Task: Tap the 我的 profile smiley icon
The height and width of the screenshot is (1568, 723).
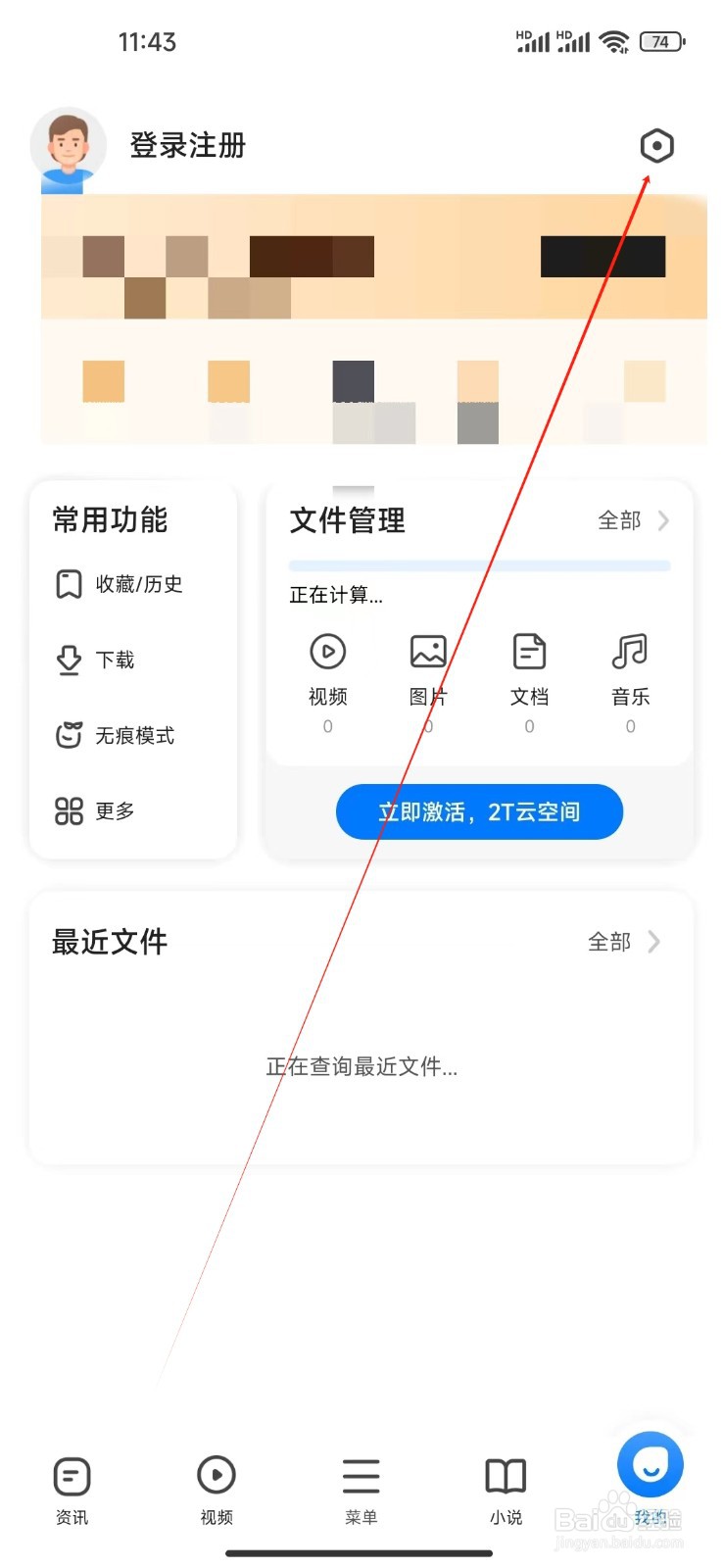Action: pyautogui.click(x=650, y=1464)
